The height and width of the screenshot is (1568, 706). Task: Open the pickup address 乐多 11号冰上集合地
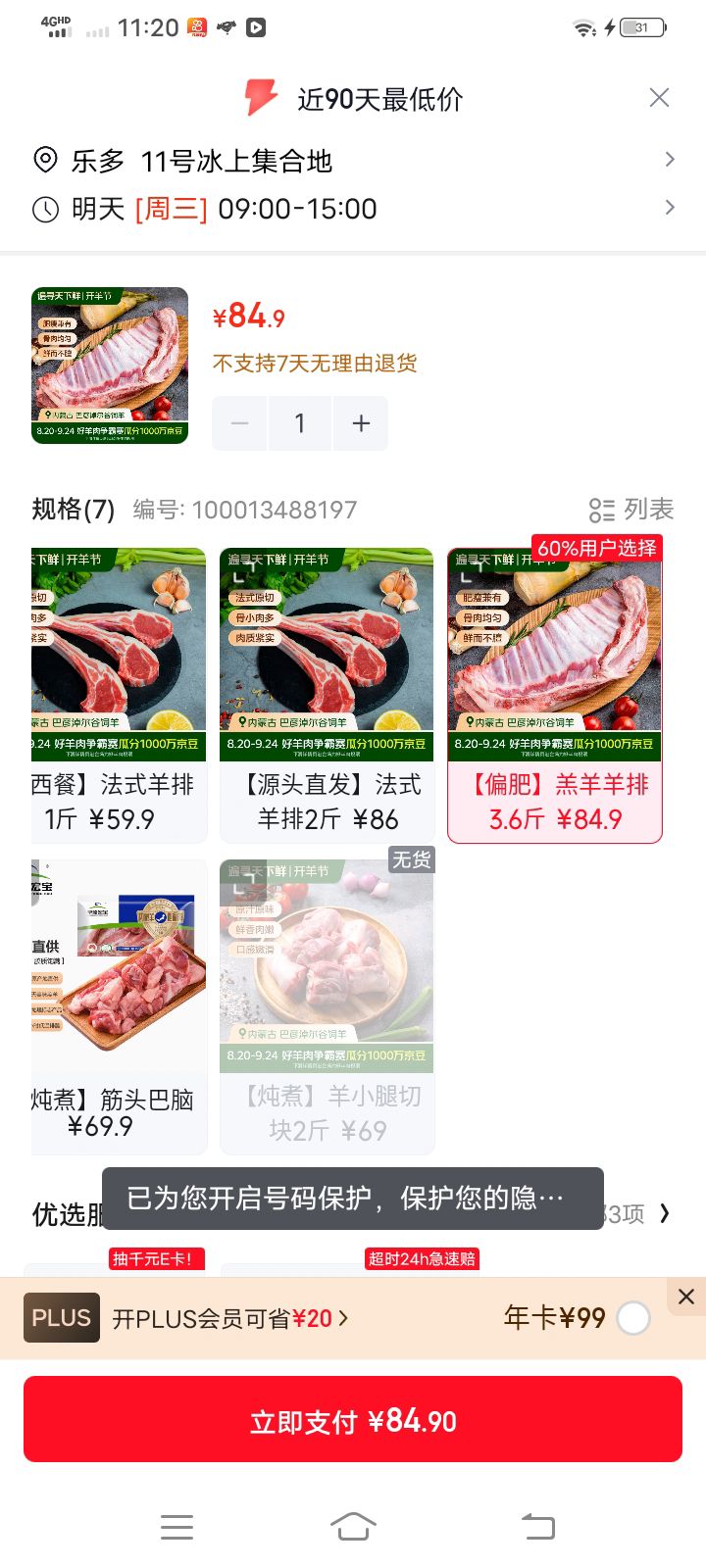[x=353, y=161]
